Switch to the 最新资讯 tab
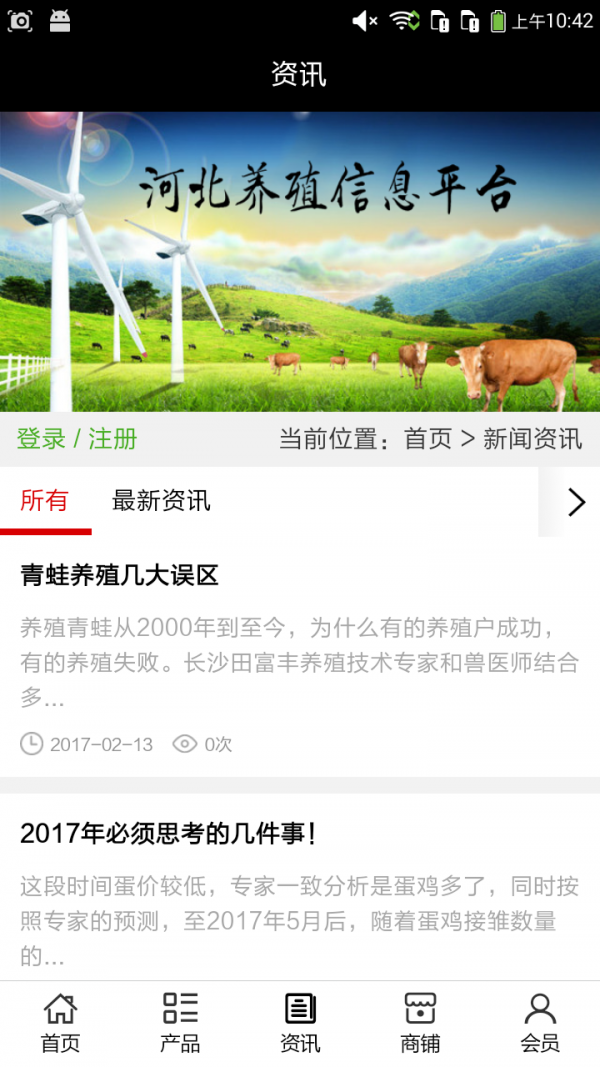Image resolution: width=600 pixels, height=1067 pixels. [161, 501]
